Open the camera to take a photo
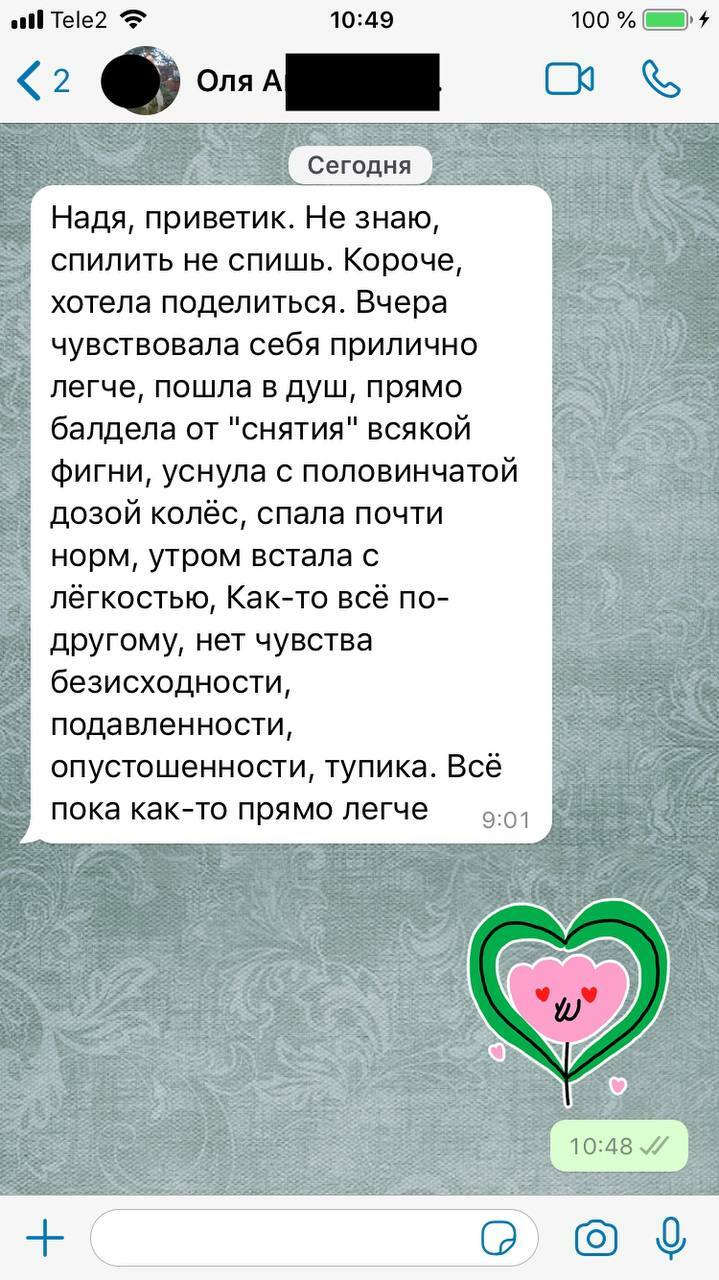Image resolution: width=719 pixels, height=1280 pixels. [x=596, y=1239]
